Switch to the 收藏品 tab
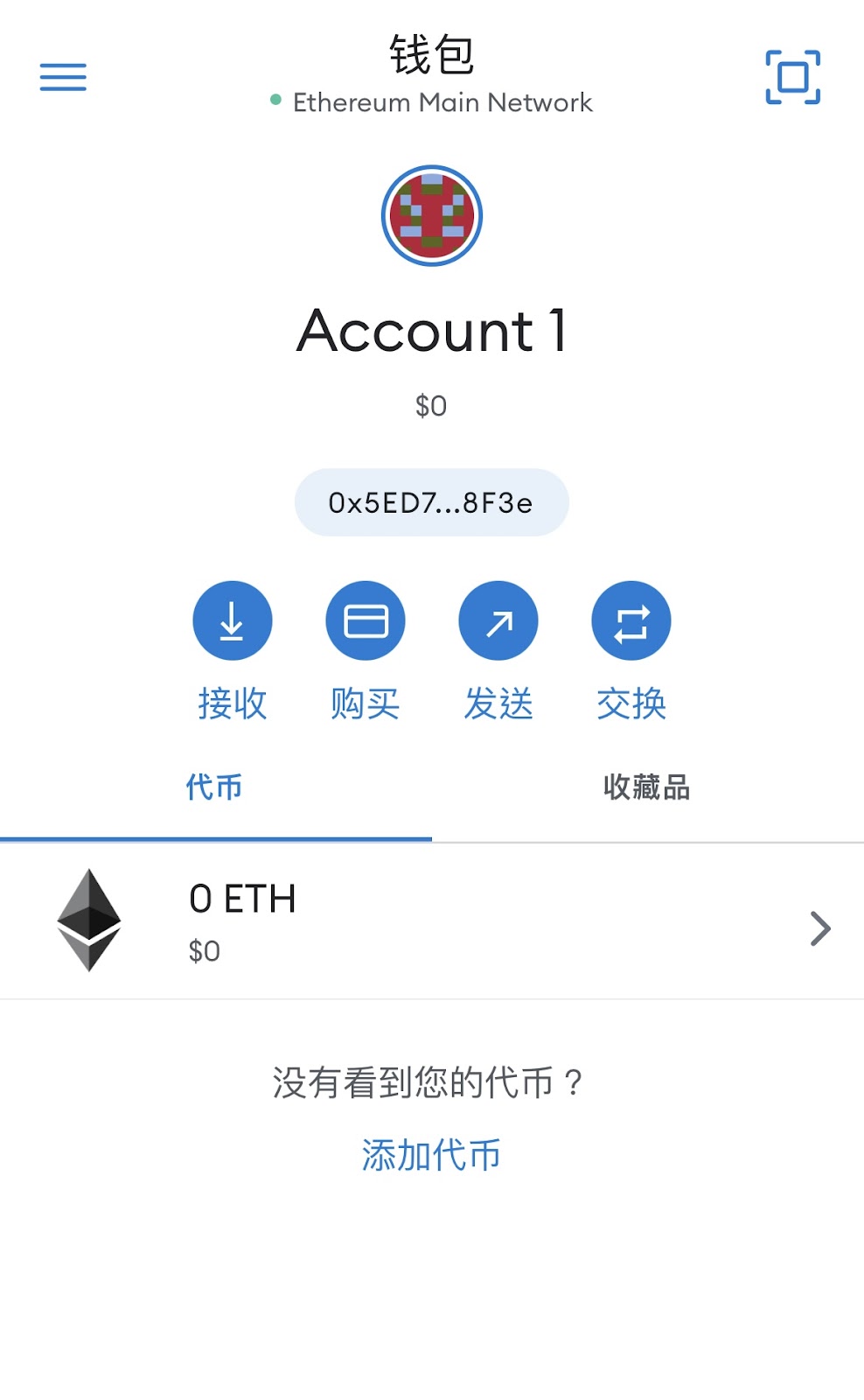The height and width of the screenshot is (1400, 864). (647, 787)
